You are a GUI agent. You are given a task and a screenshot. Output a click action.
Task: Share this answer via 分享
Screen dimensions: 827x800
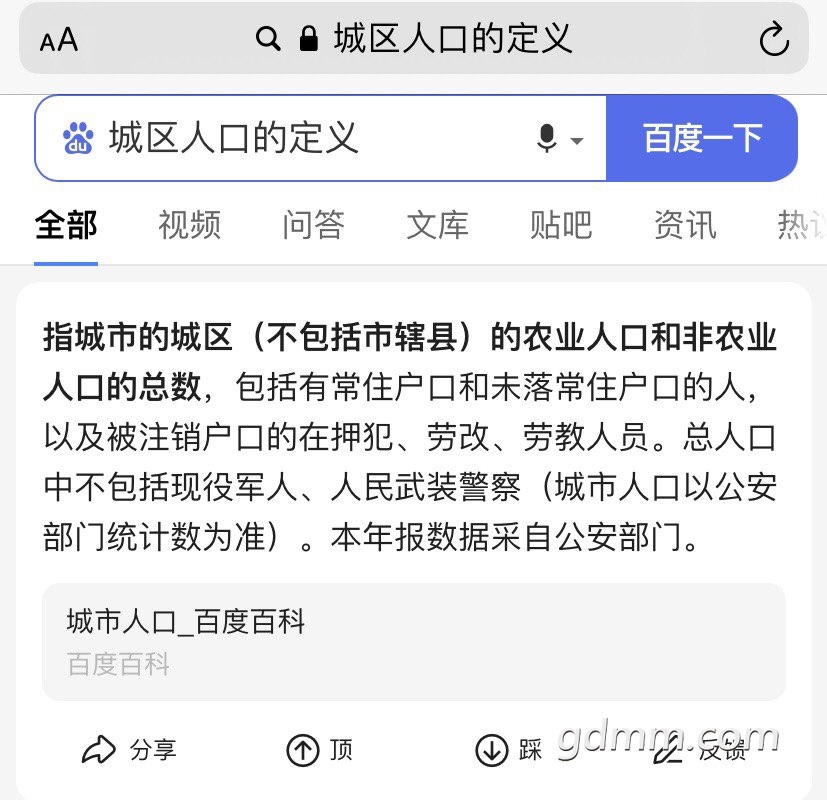(129, 750)
